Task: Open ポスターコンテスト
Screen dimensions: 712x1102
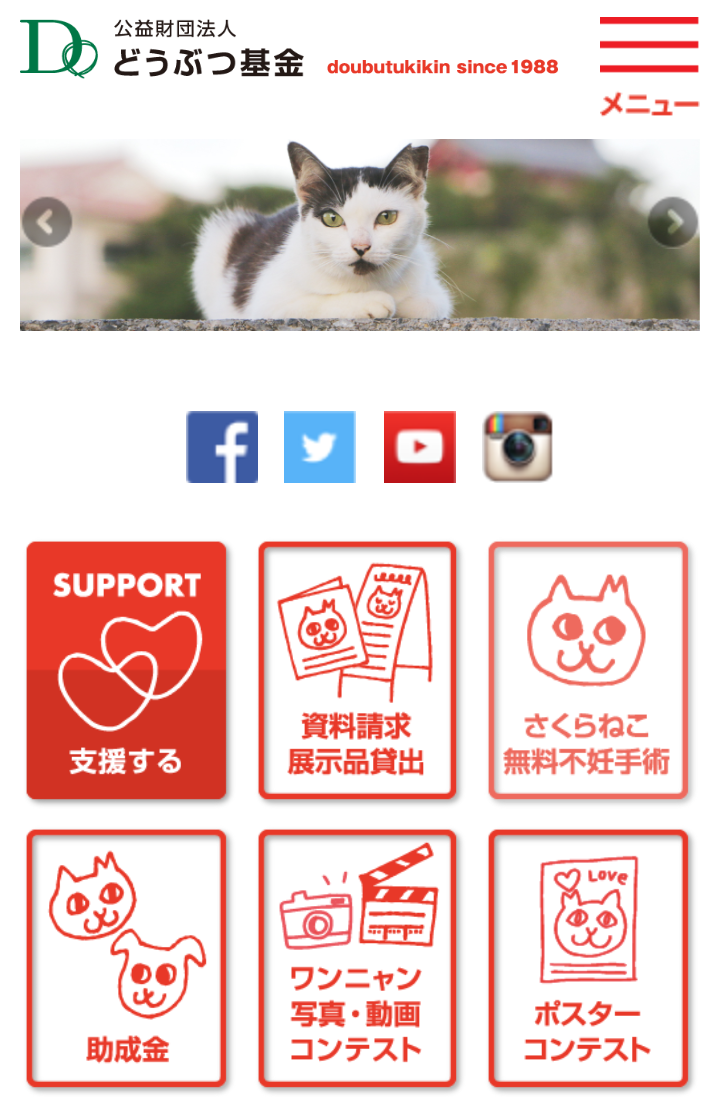Action: coord(587,958)
